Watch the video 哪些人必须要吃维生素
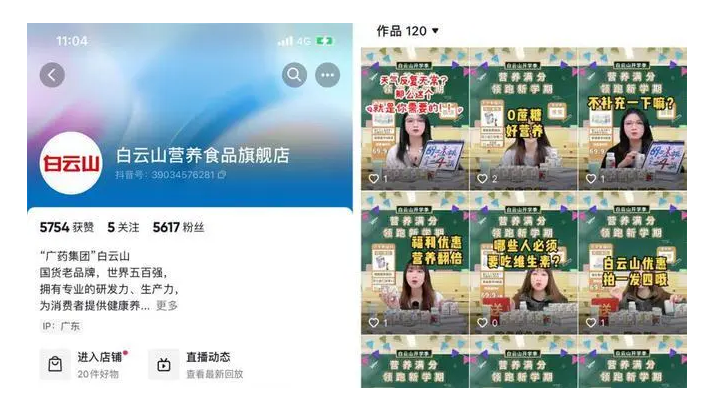This screenshot has width=720, height=416. point(523,262)
